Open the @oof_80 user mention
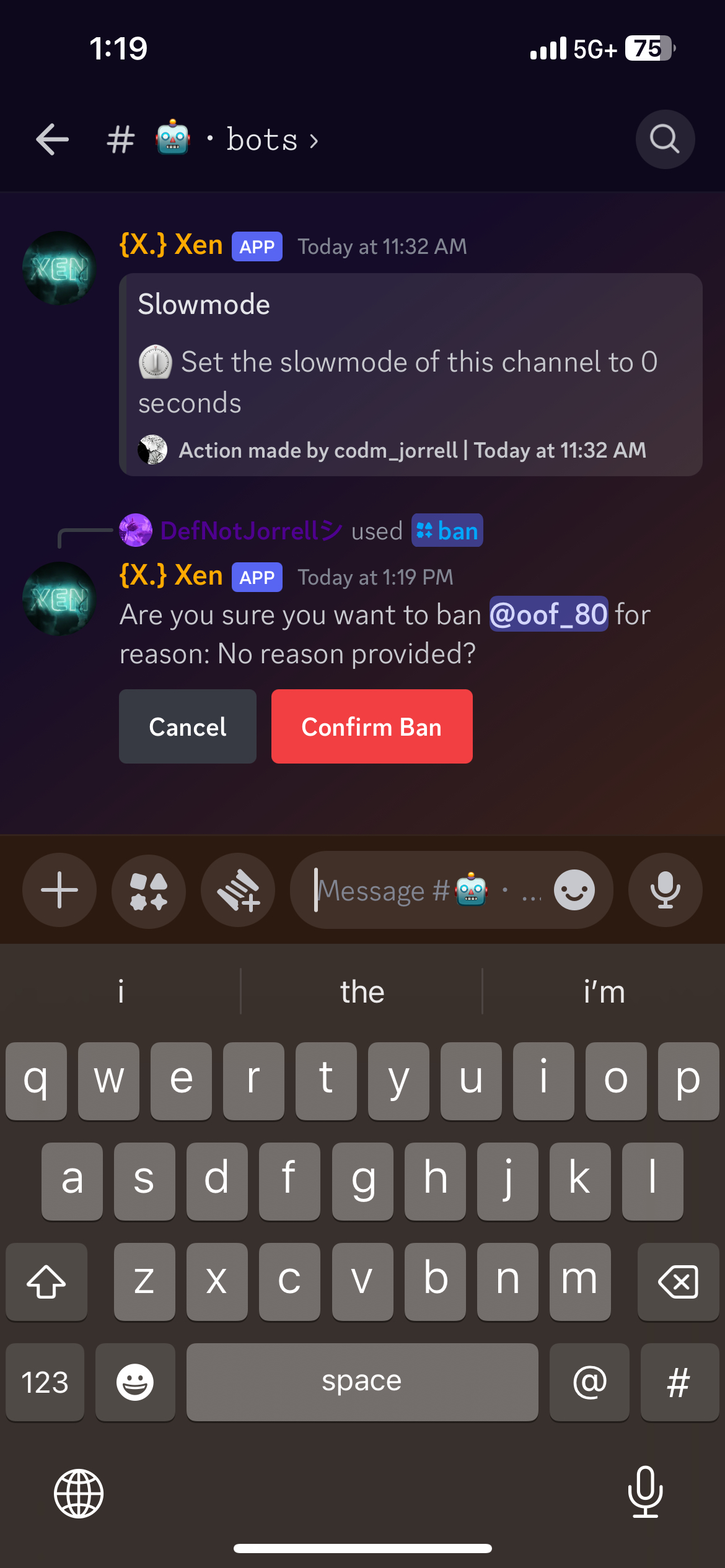 548,614
